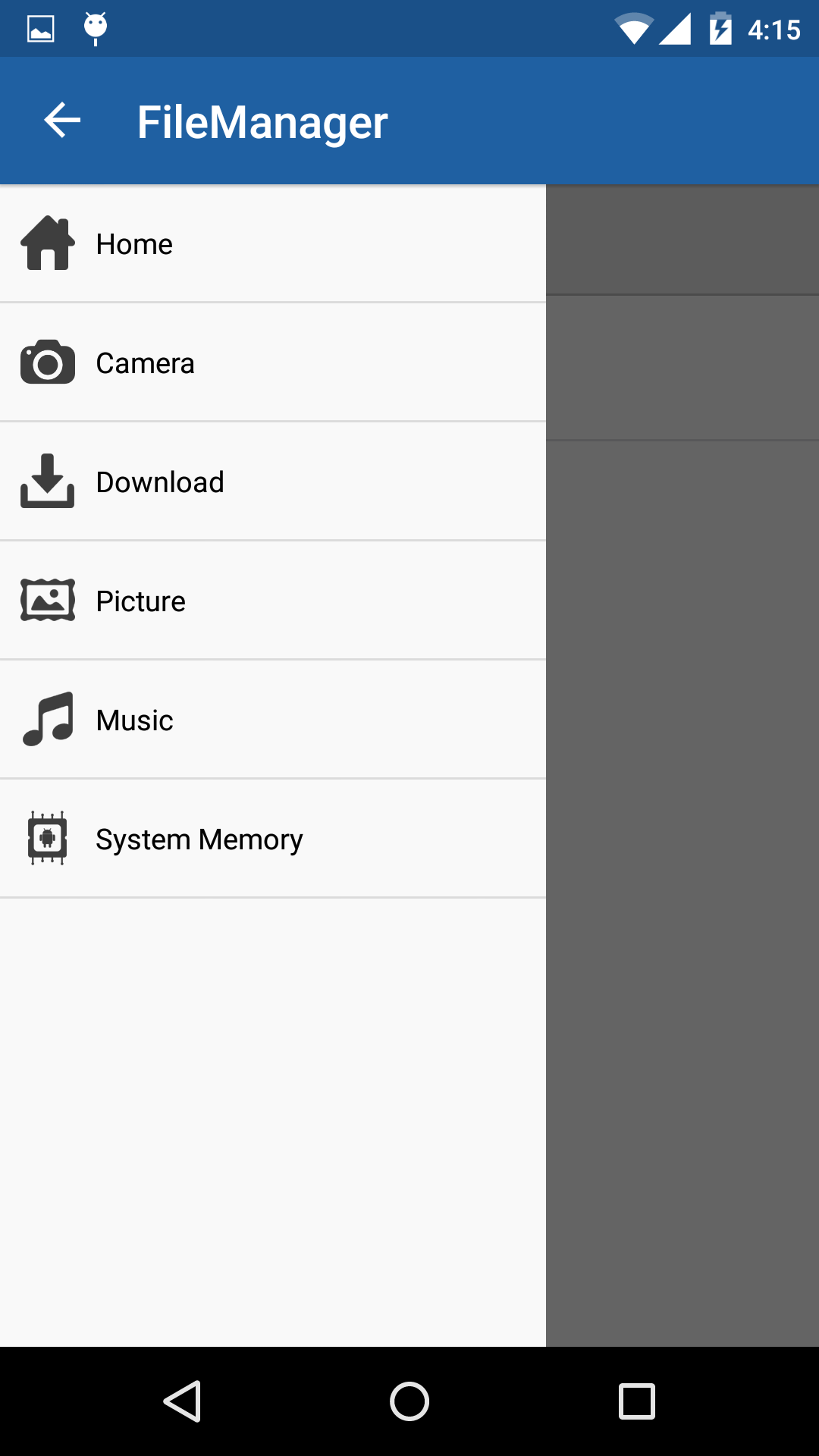
Task: Select the Home house icon in the drawer
Action: 47,243
